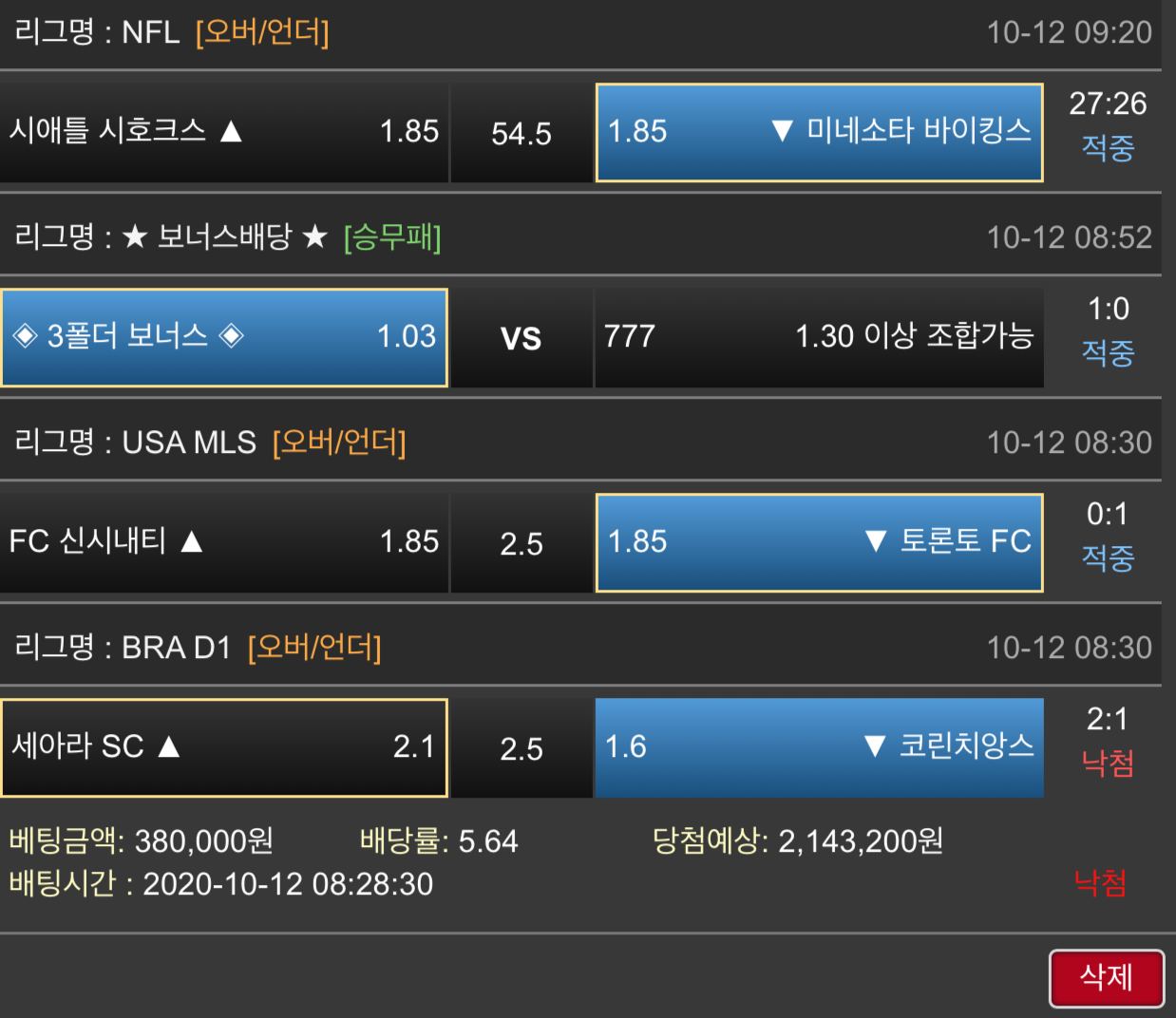
Task: Tap the red 삭제 delete button
Action: [x=1106, y=977]
